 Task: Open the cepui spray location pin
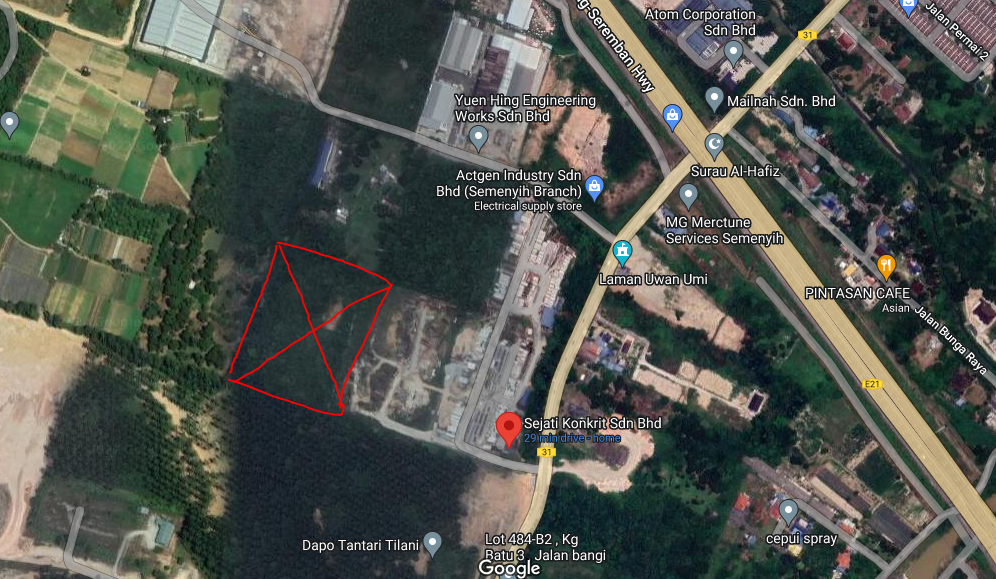[x=789, y=511]
